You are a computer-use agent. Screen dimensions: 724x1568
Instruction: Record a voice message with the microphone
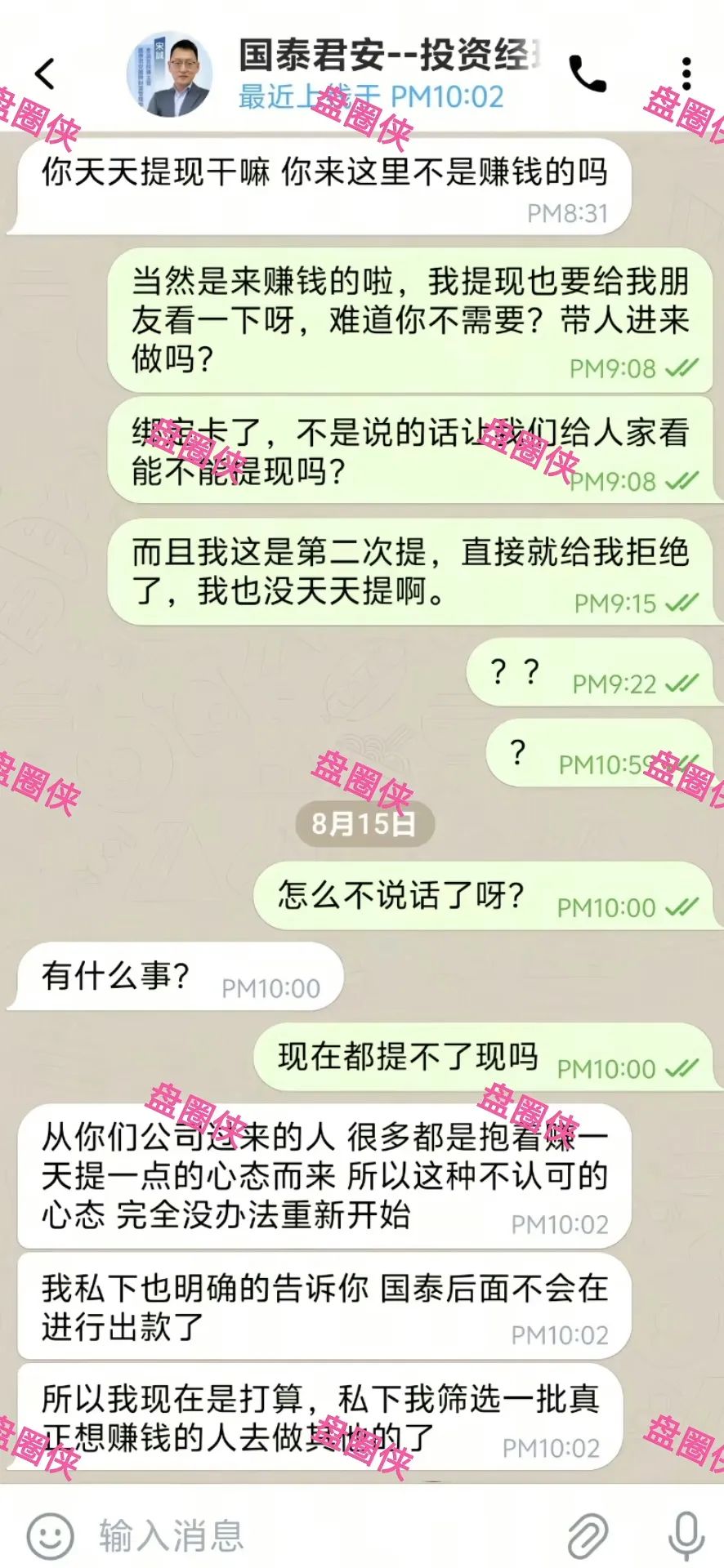click(686, 1535)
